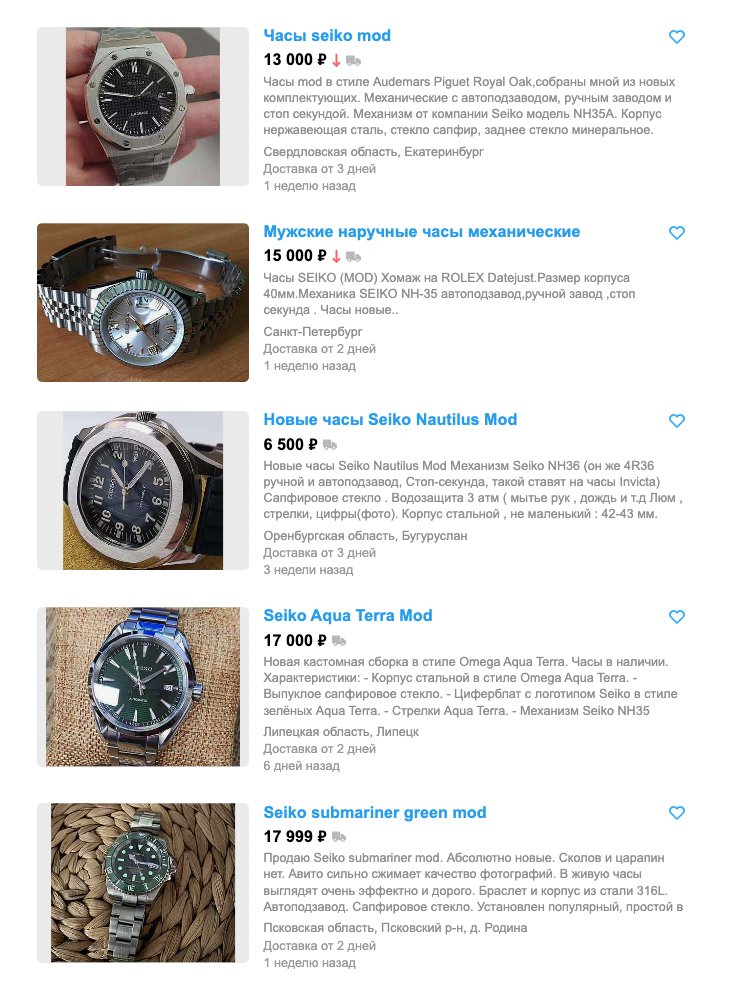
Task: Open the 'Часы seiko mod' listing title
Action: tap(327, 36)
